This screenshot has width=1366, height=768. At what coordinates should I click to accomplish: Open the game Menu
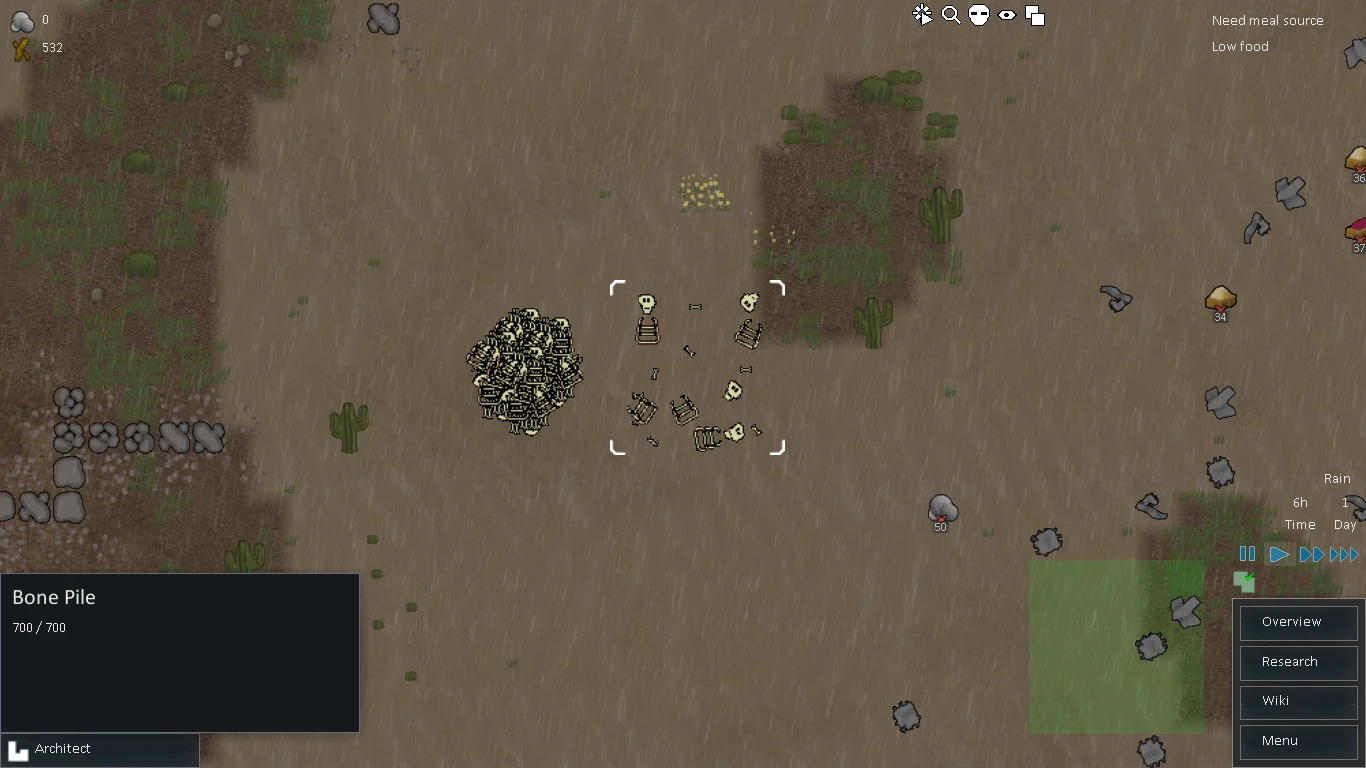[x=1298, y=741]
